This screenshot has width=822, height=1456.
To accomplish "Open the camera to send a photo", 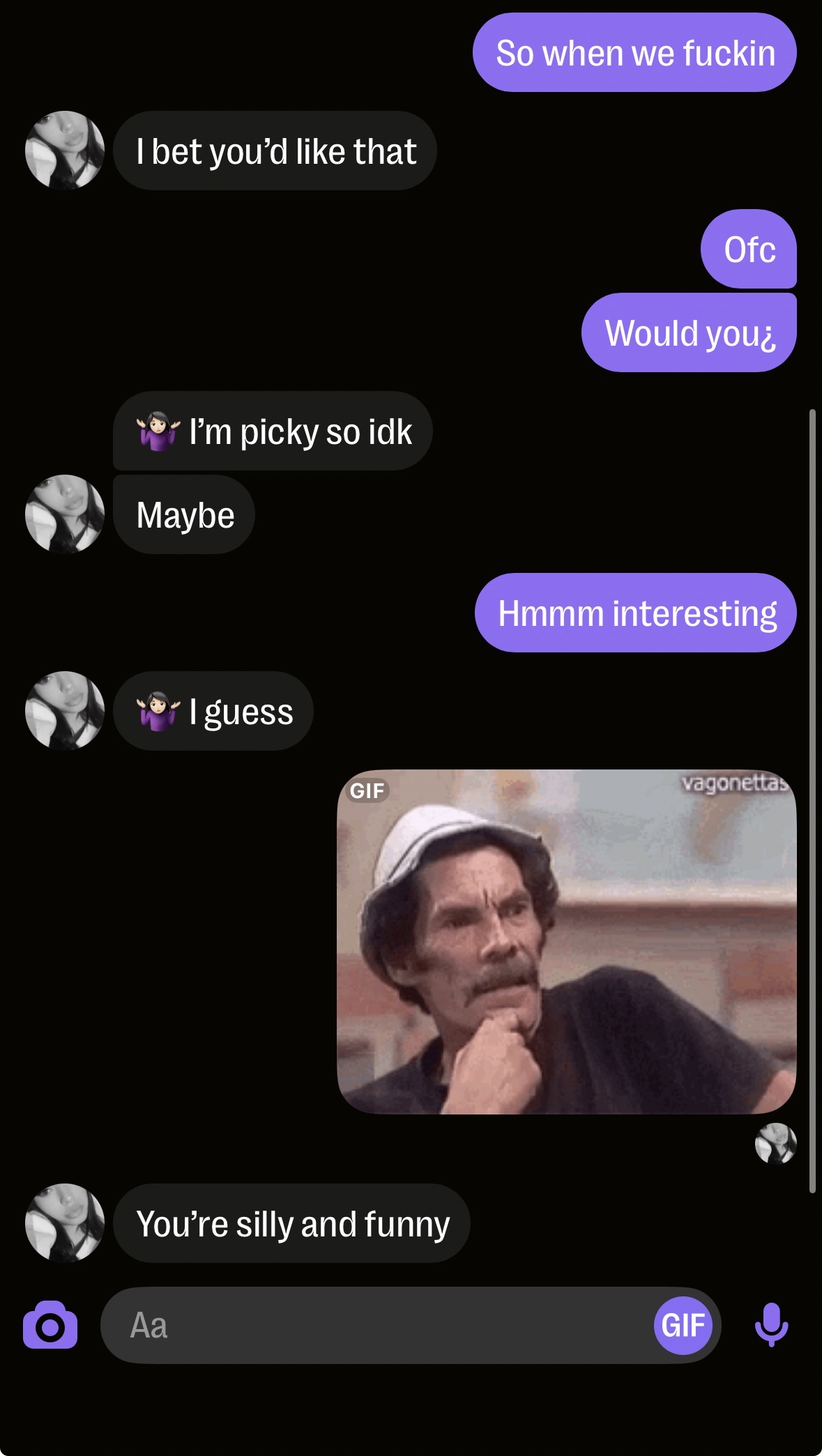I will pos(50,1325).
